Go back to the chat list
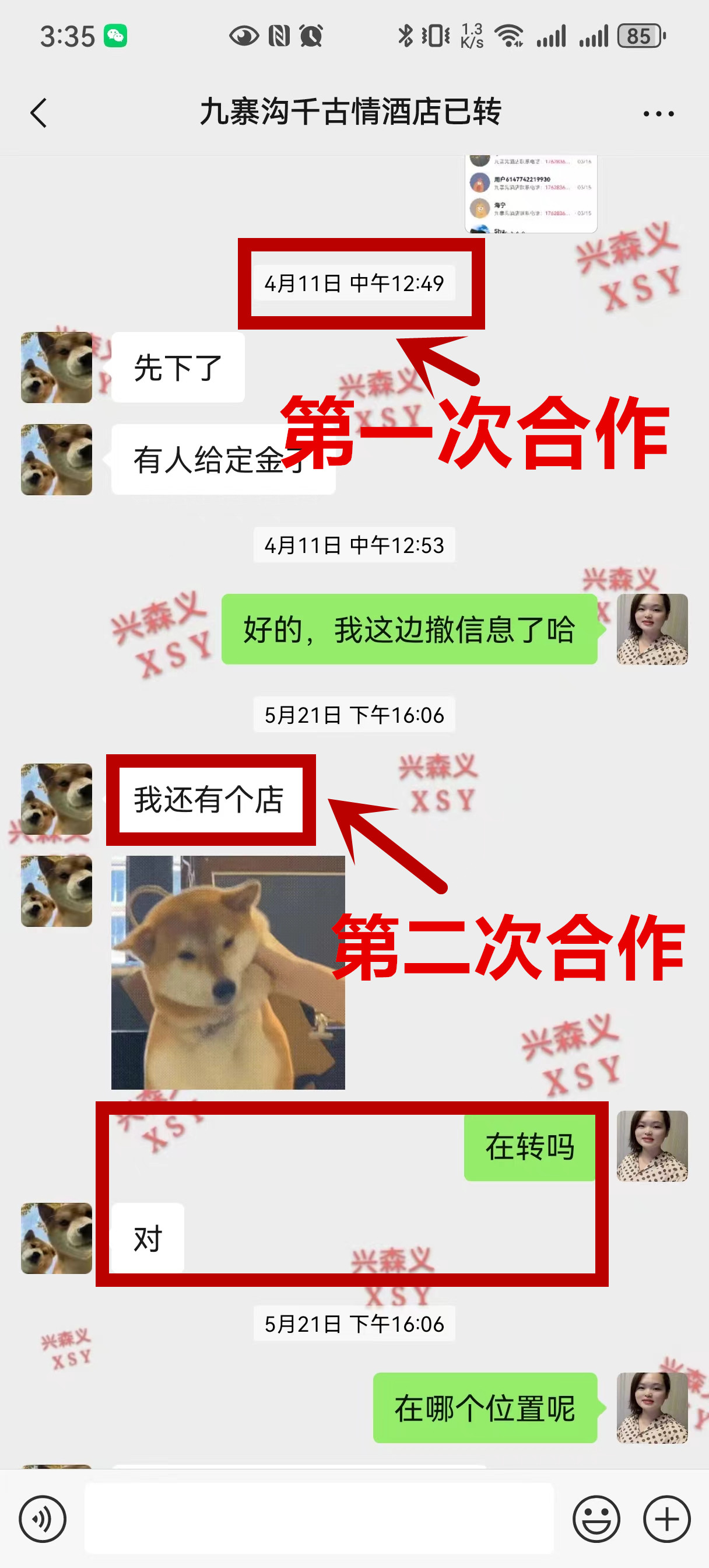 click(38, 113)
